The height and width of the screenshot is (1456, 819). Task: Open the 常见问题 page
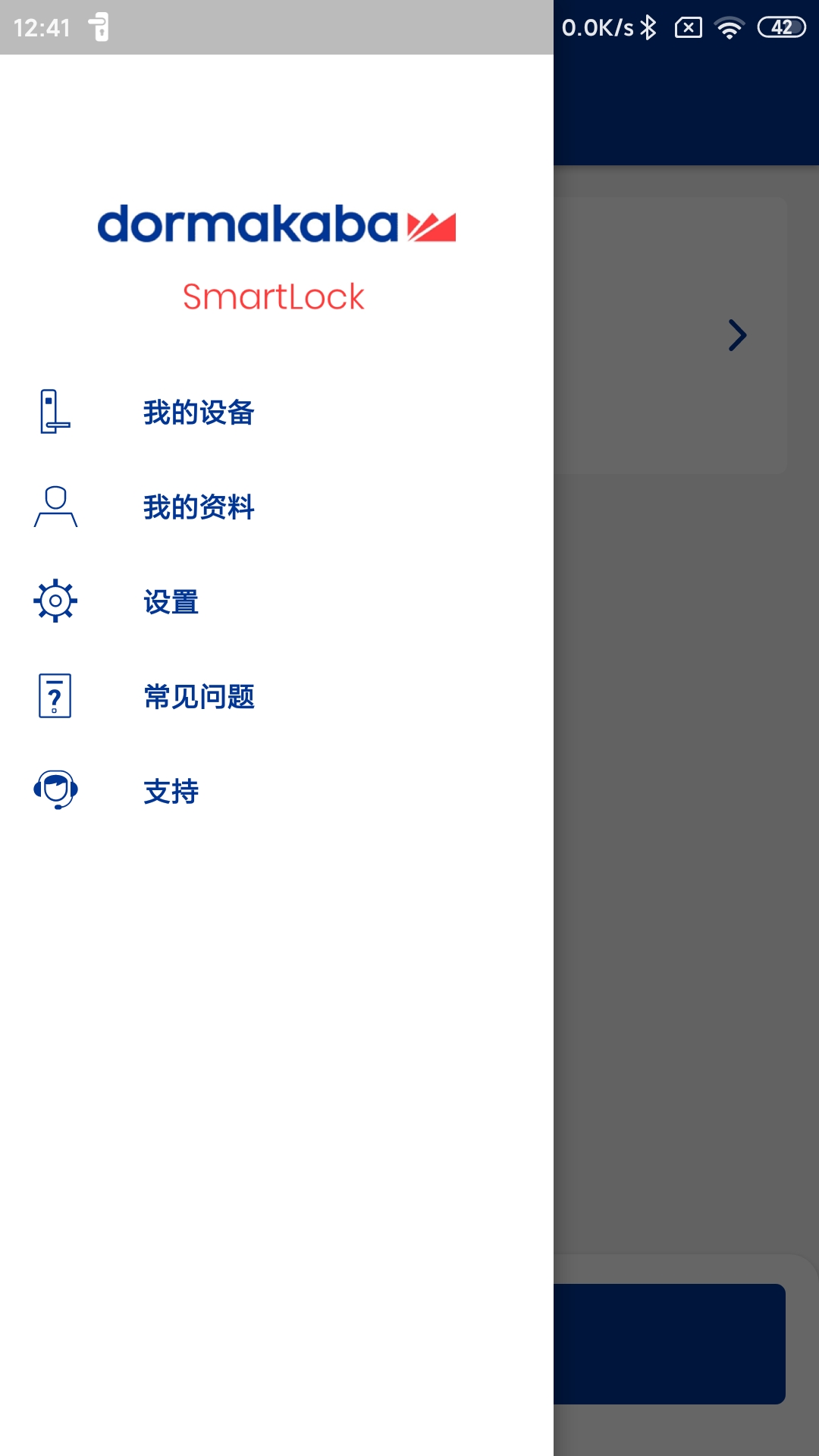[x=199, y=697]
